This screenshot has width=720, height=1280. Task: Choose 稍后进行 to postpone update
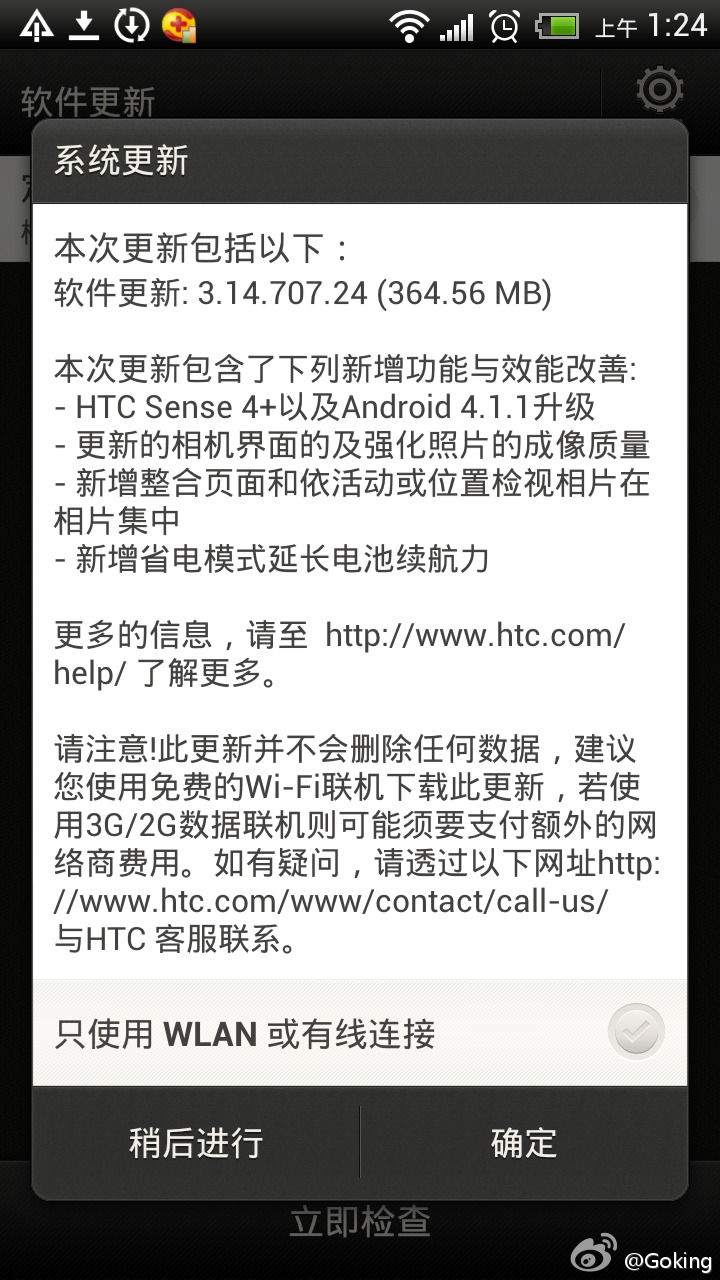tap(196, 1141)
